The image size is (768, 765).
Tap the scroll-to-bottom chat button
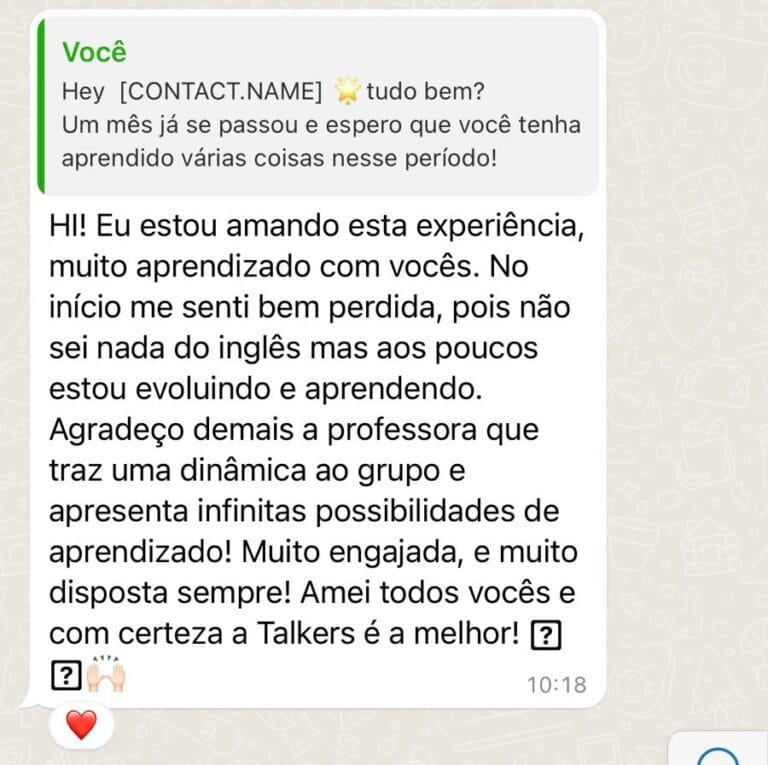pyautogui.click(x=717, y=755)
